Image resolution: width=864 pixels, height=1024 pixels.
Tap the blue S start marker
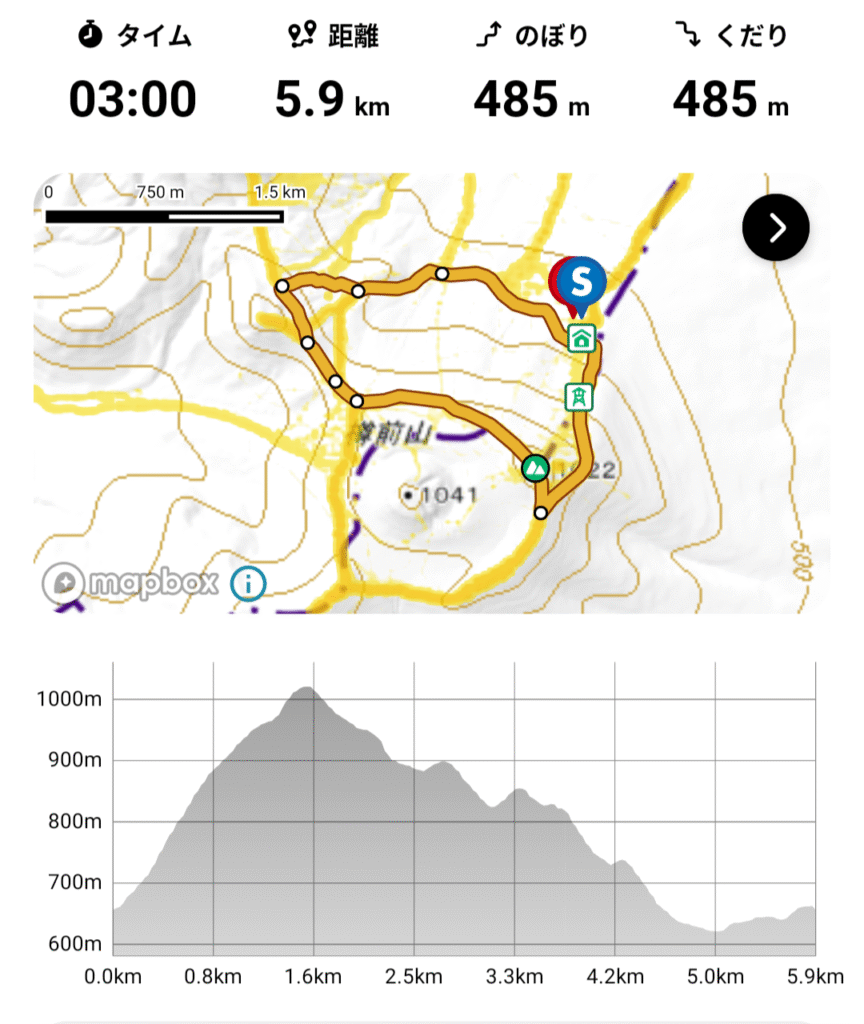click(581, 279)
